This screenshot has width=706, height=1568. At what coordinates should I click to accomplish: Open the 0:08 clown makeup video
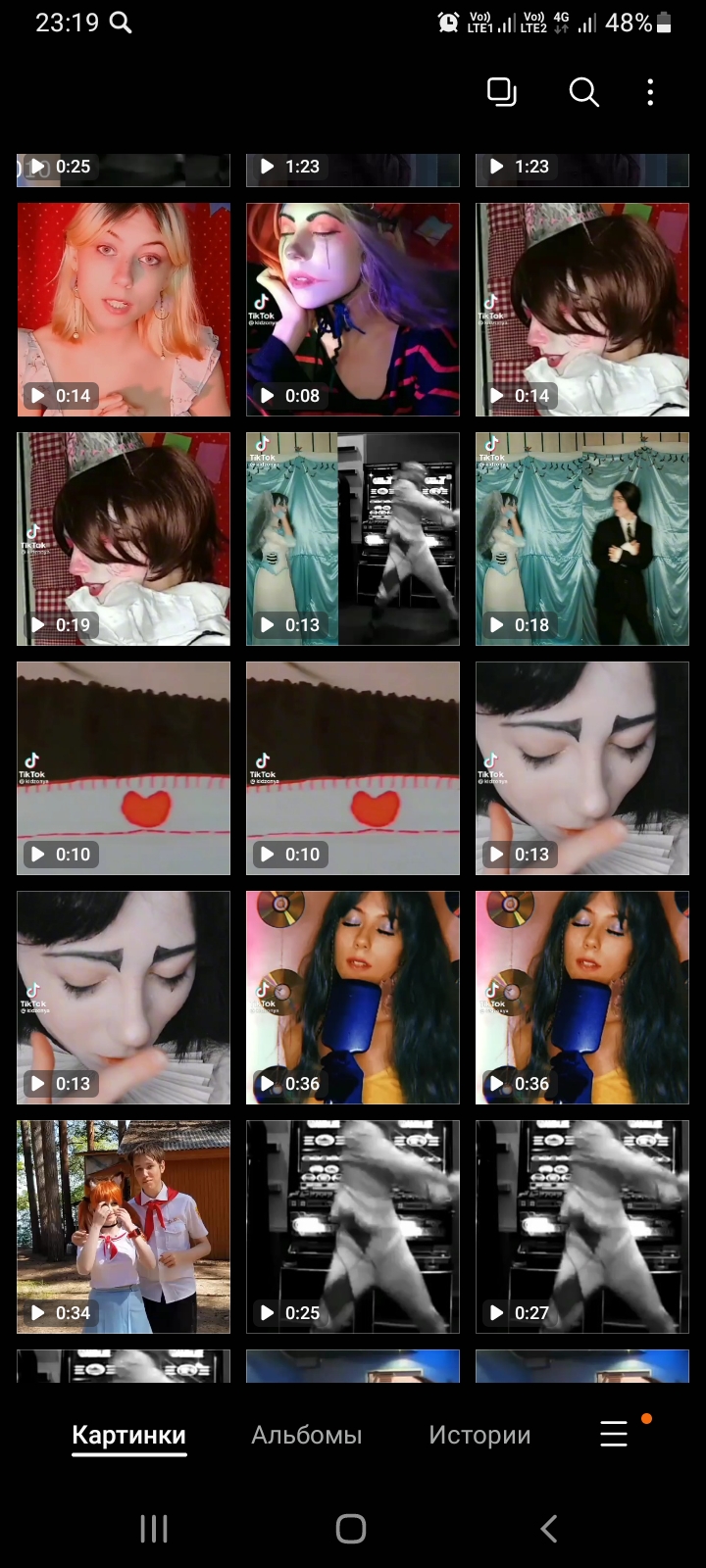click(353, 310)
